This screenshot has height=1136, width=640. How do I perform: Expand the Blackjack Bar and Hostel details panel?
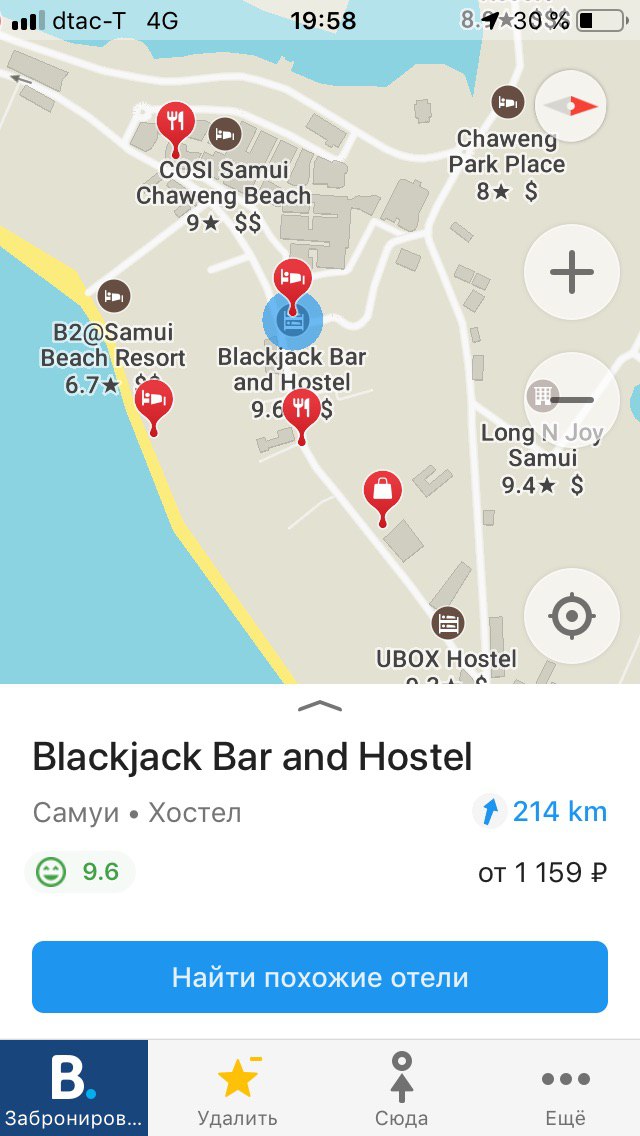[x=320, y=706]
